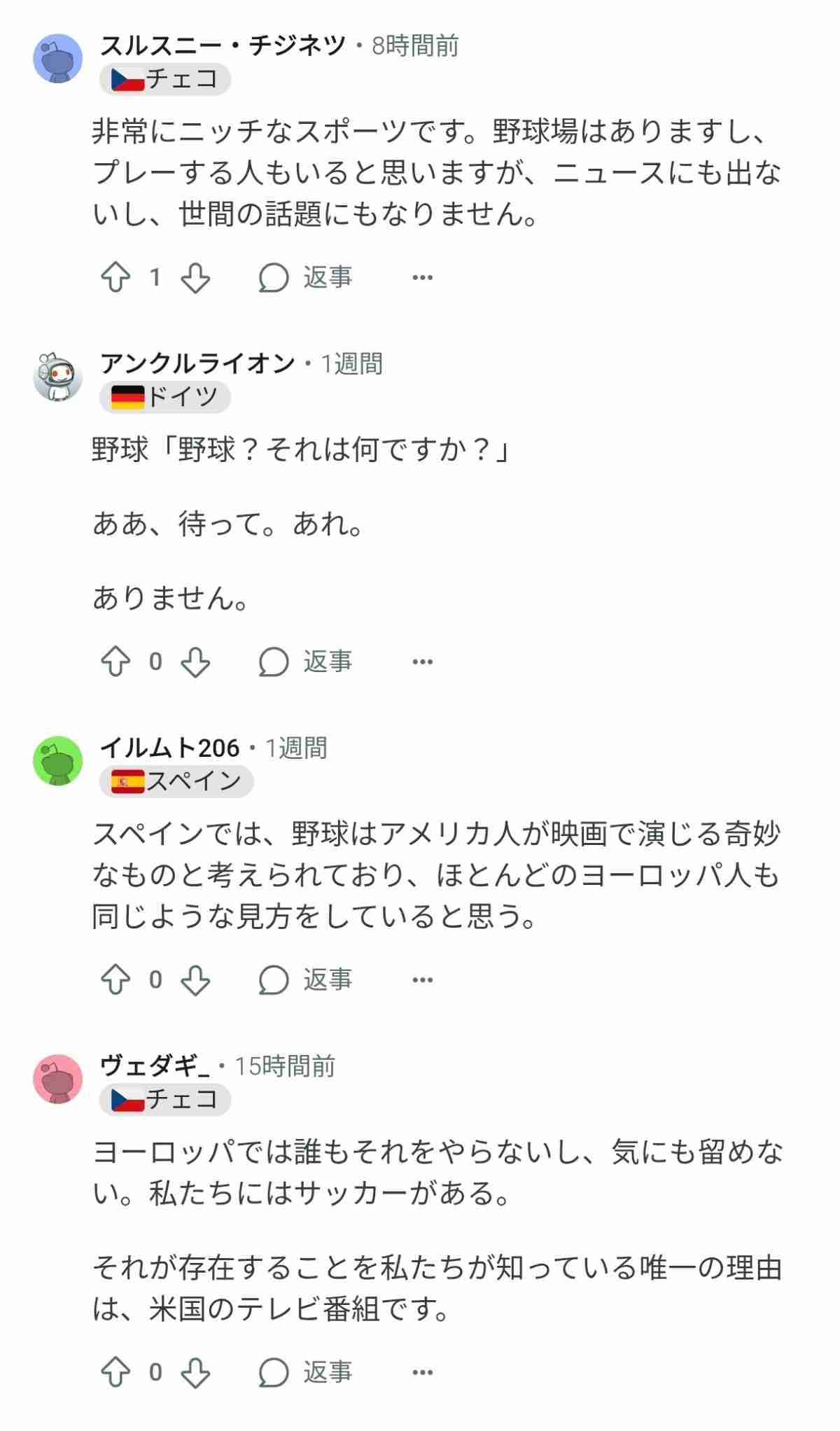840x1431 pixels.
Task: Downvote アンクルライオン's comment
Action: click(195, 662)
